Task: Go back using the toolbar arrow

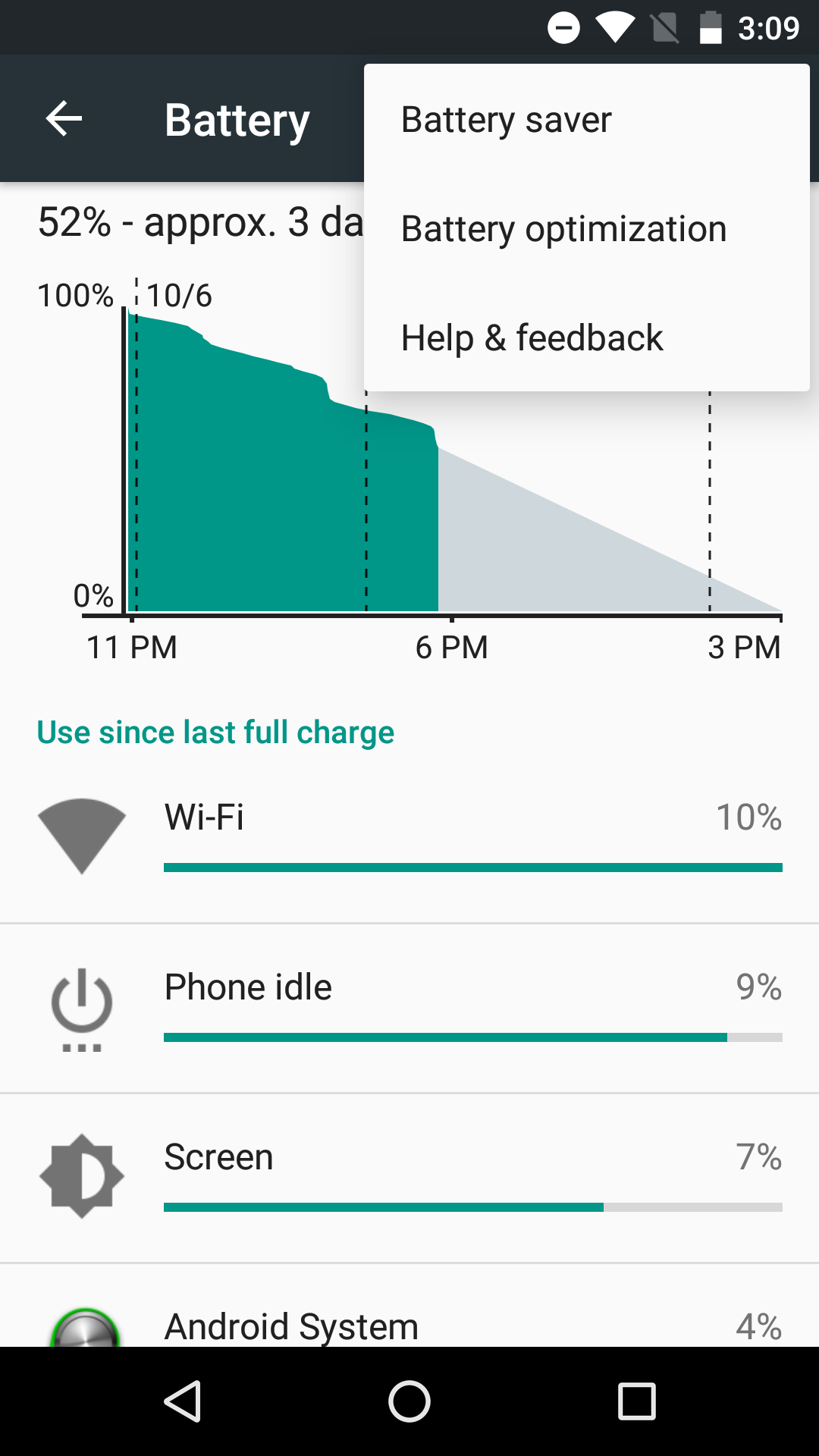Action: (64, 119)
